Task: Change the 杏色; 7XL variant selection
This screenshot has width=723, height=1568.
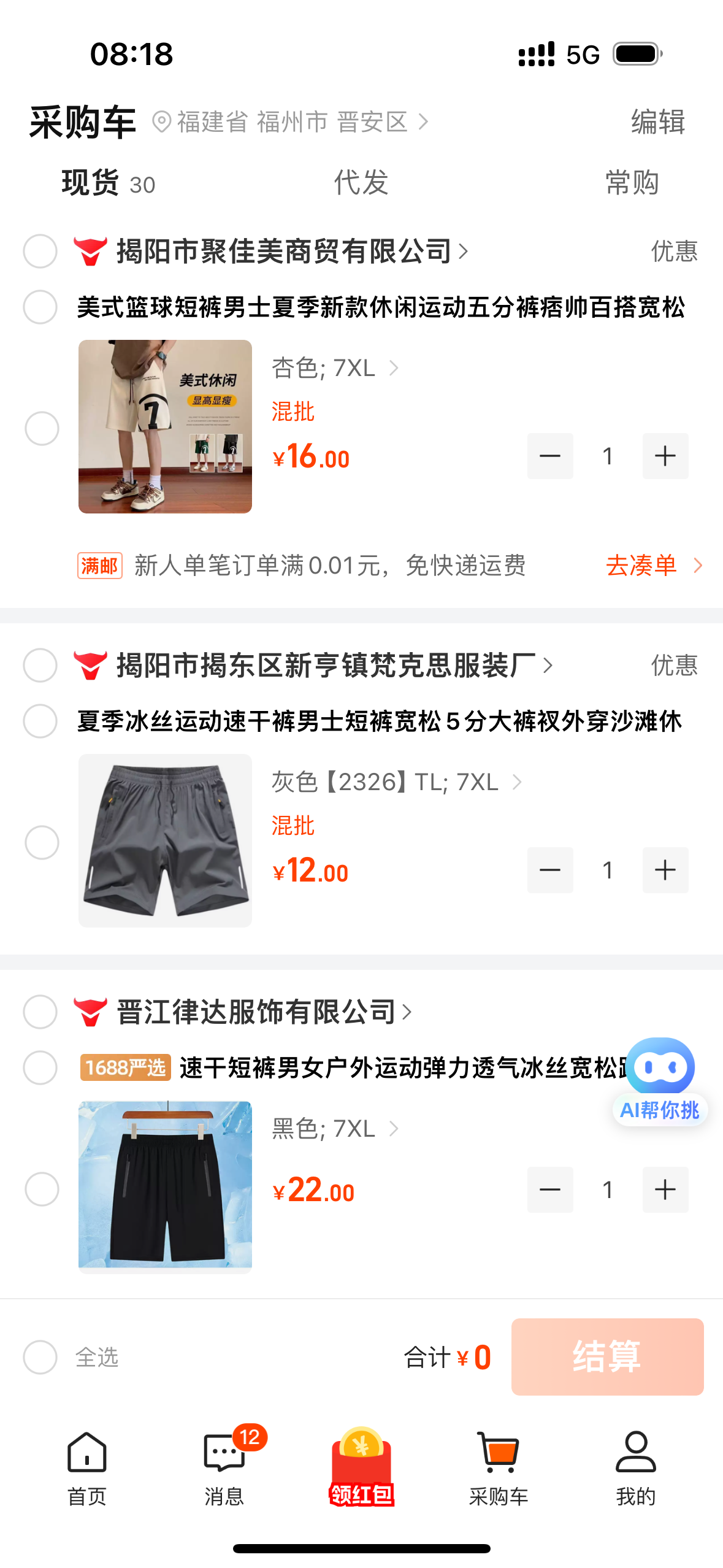Action: click(334, 368)
